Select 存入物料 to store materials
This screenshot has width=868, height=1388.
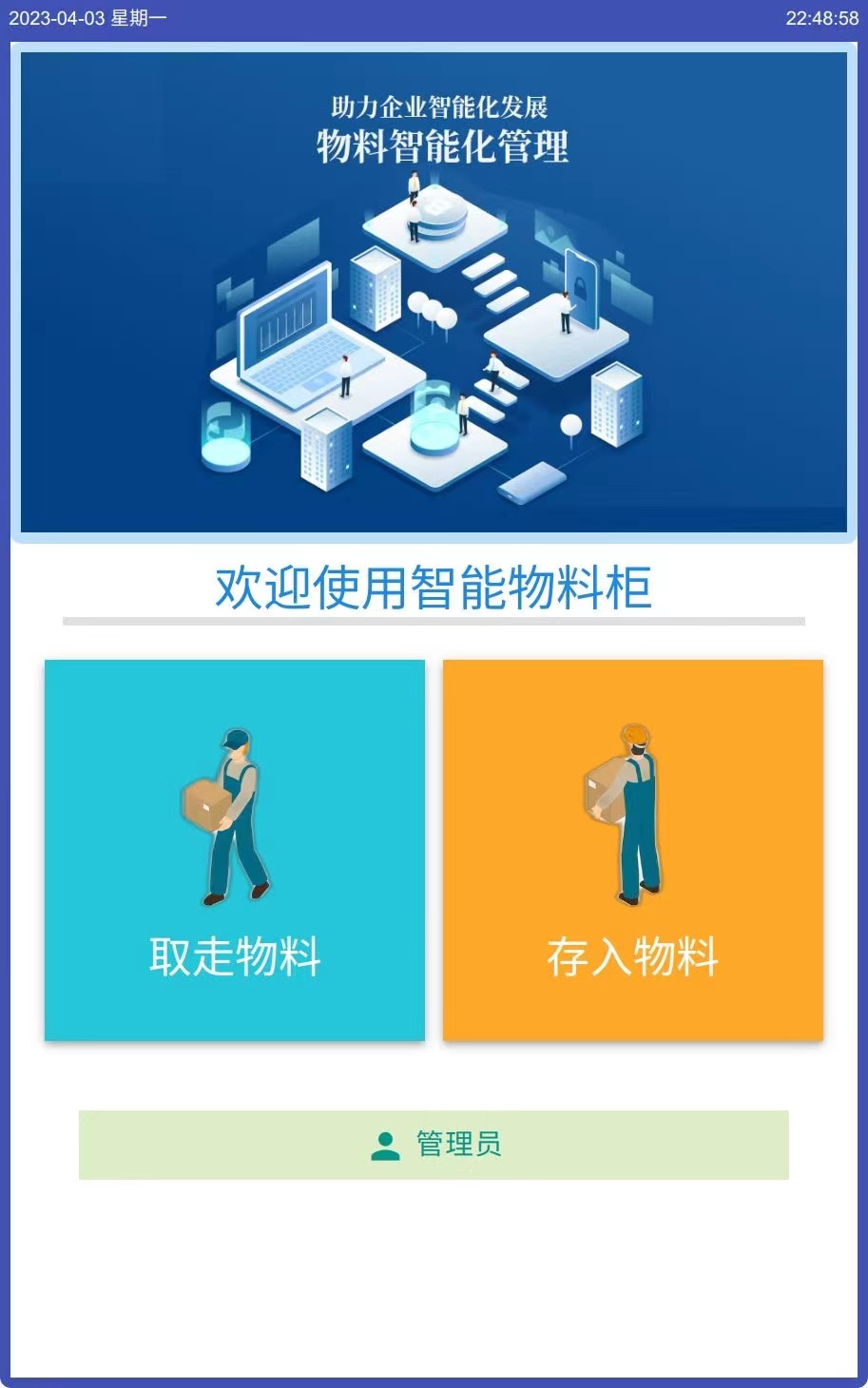(x=632, y=850)
